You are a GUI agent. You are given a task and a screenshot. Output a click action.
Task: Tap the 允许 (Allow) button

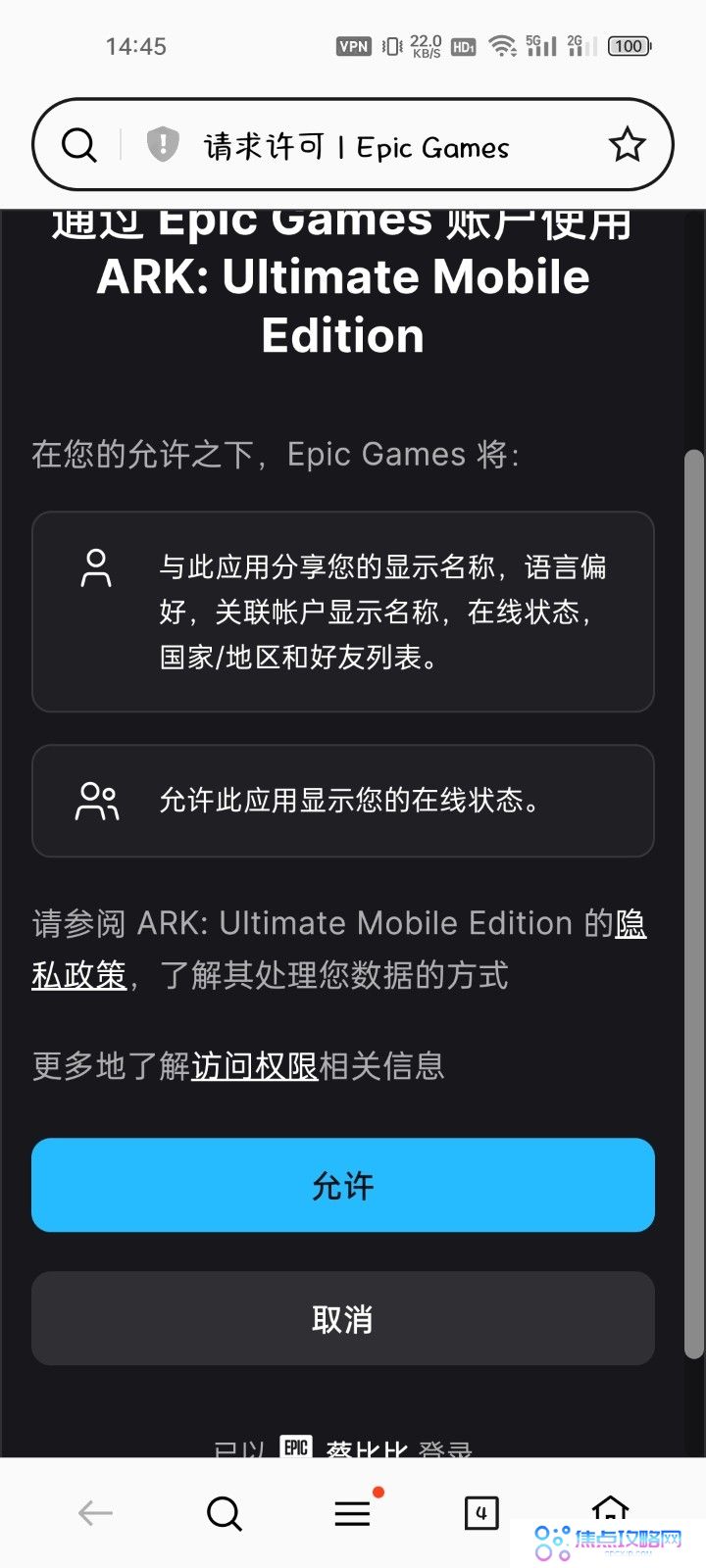coord(342,1185)
